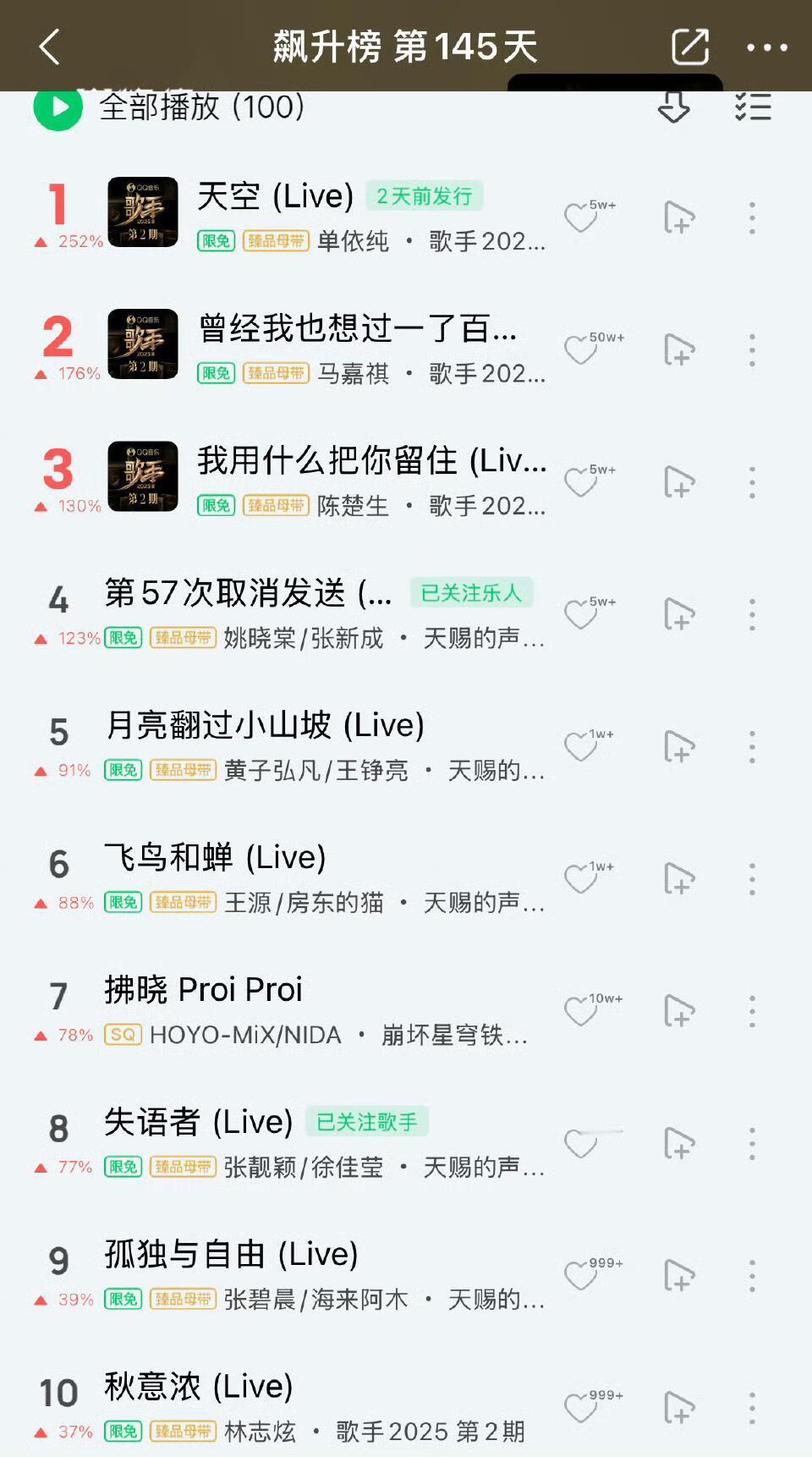
Task: Go back using the header arrow
Action: 51,47
